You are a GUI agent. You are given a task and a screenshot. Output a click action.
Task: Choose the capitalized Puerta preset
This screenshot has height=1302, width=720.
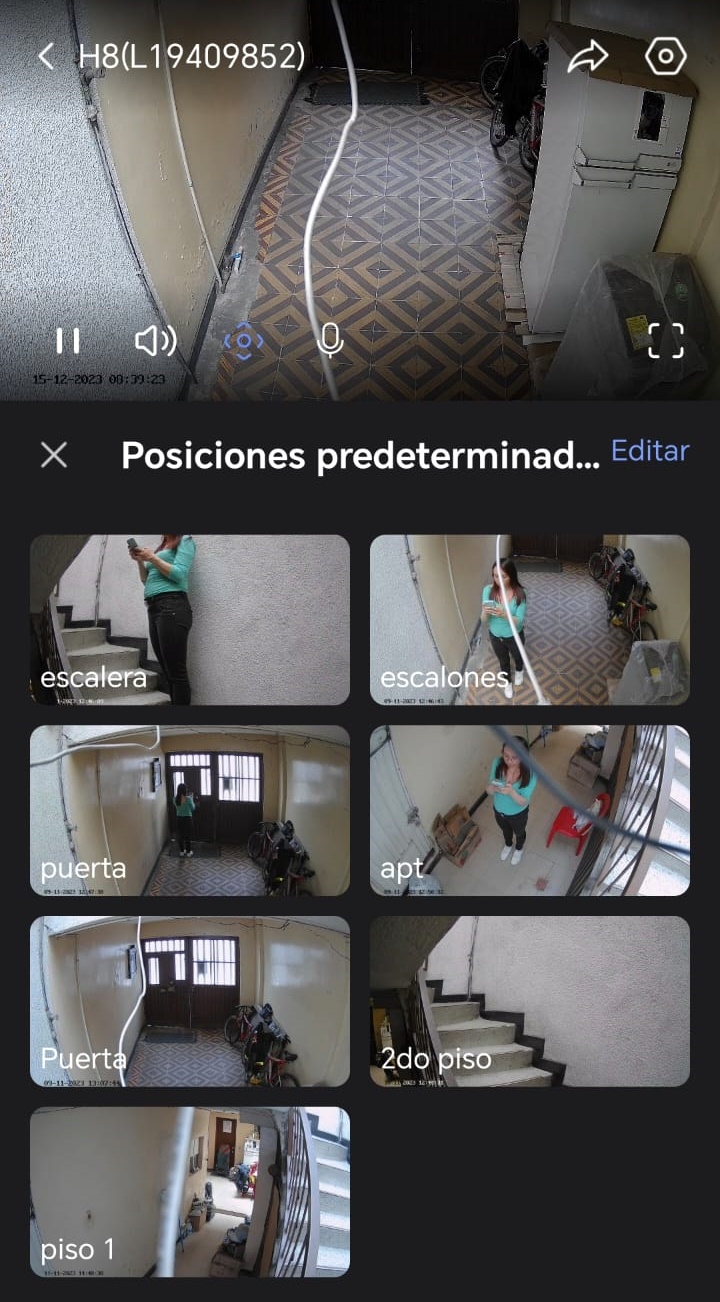point(190,1001)
